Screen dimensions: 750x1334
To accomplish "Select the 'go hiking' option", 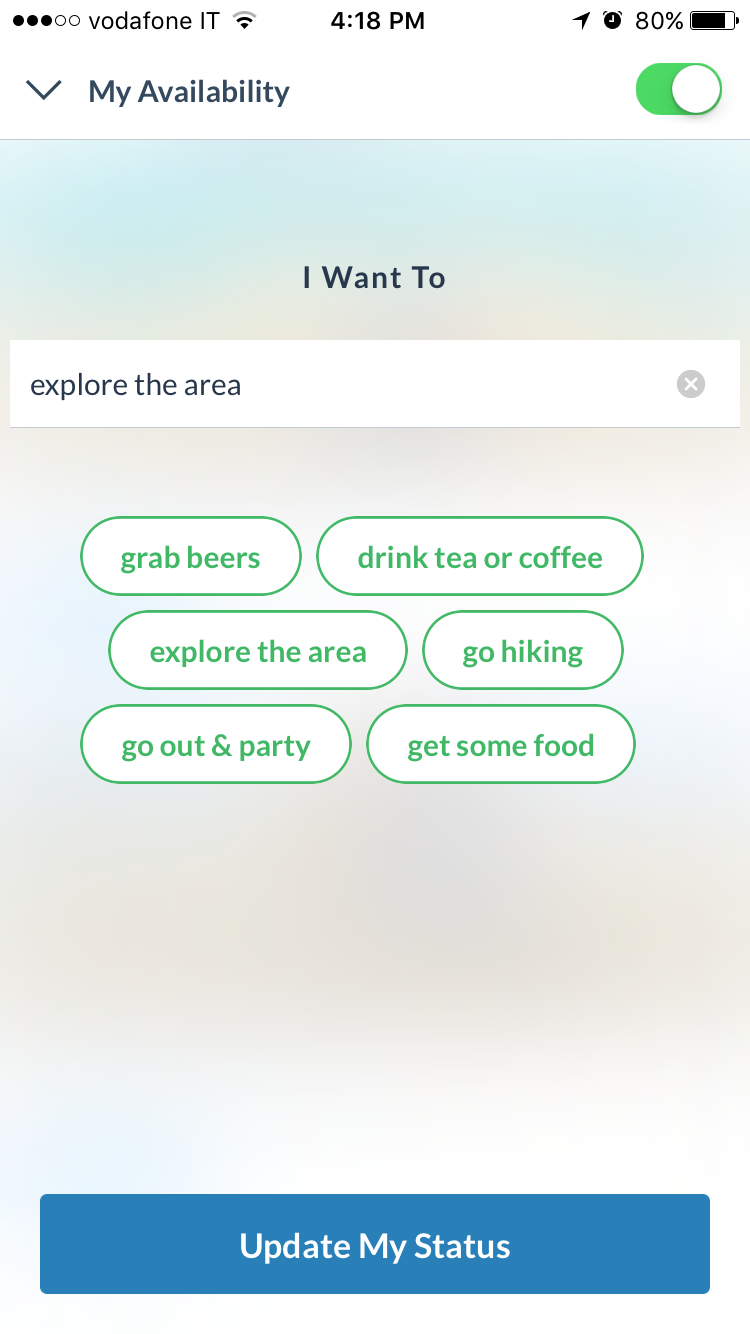I will pyautogui.click(x=523, y=650).
